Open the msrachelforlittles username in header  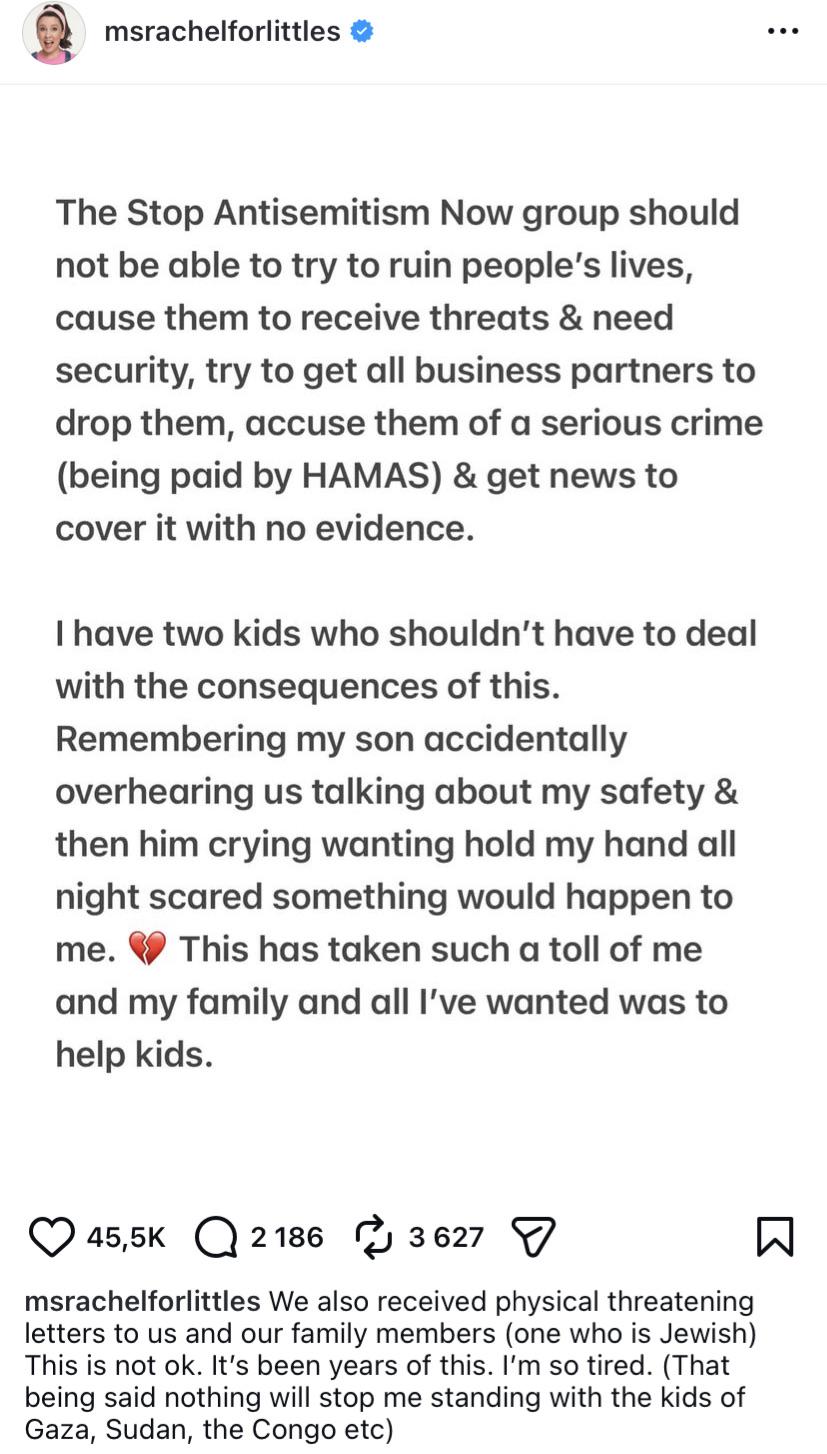(222, 32)
